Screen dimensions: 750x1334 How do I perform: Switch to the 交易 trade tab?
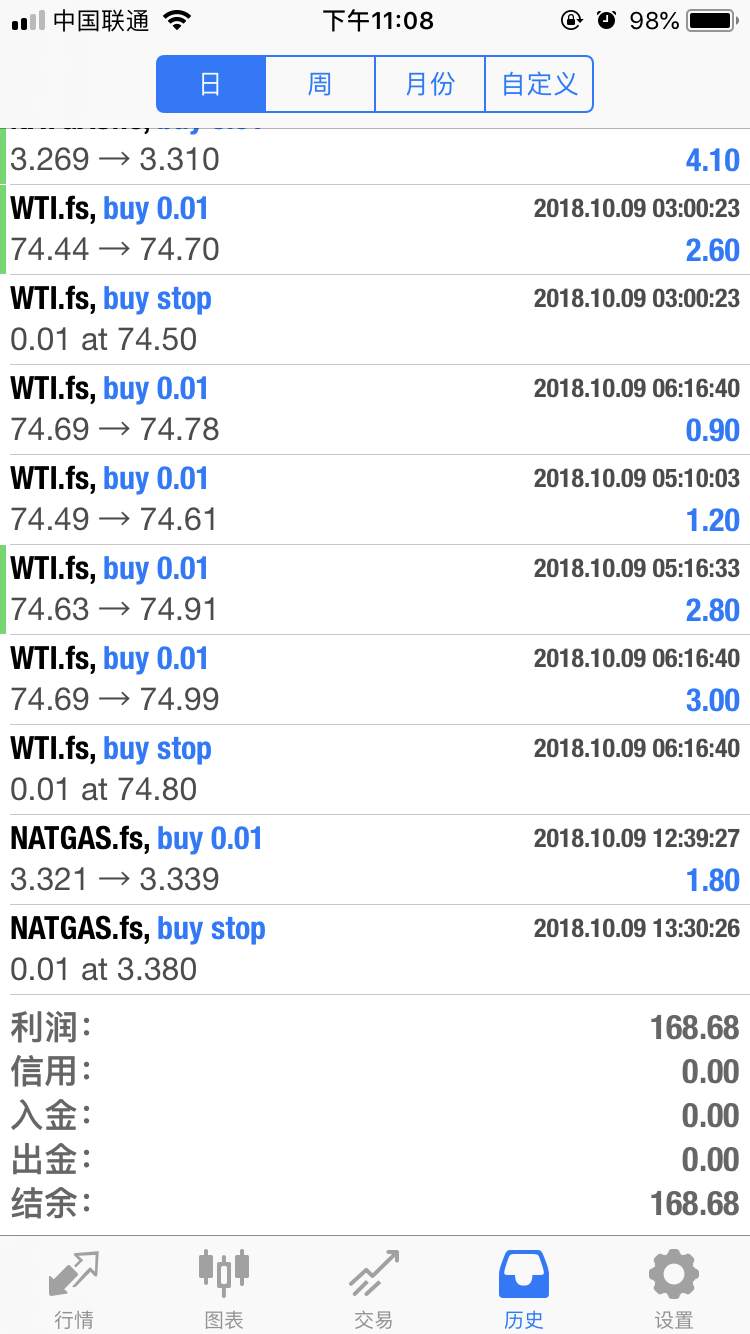374,1289
